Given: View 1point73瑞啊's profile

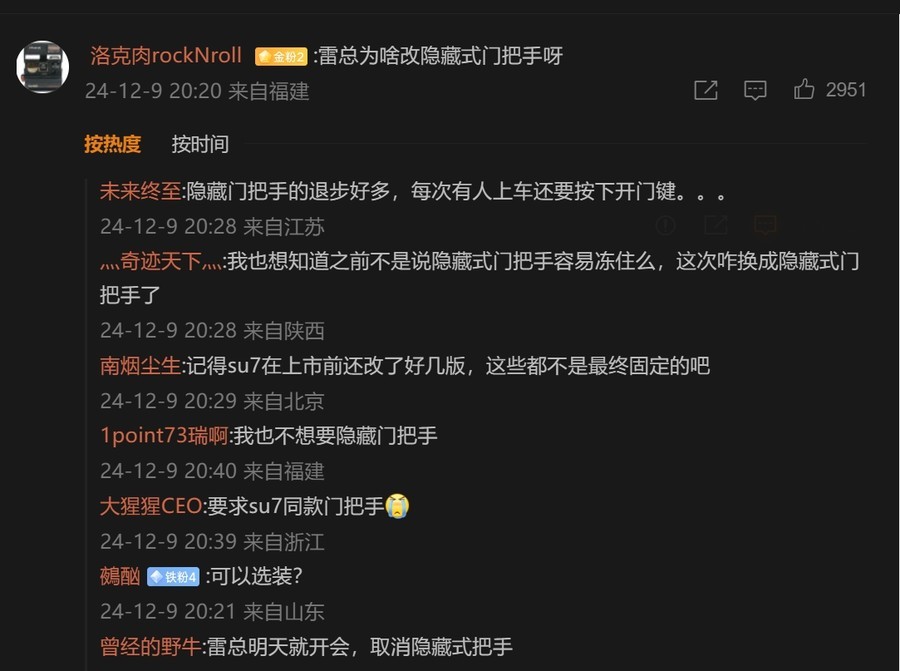Looking at the screenshot, I should pyautogui.click(x=164, y=436).
